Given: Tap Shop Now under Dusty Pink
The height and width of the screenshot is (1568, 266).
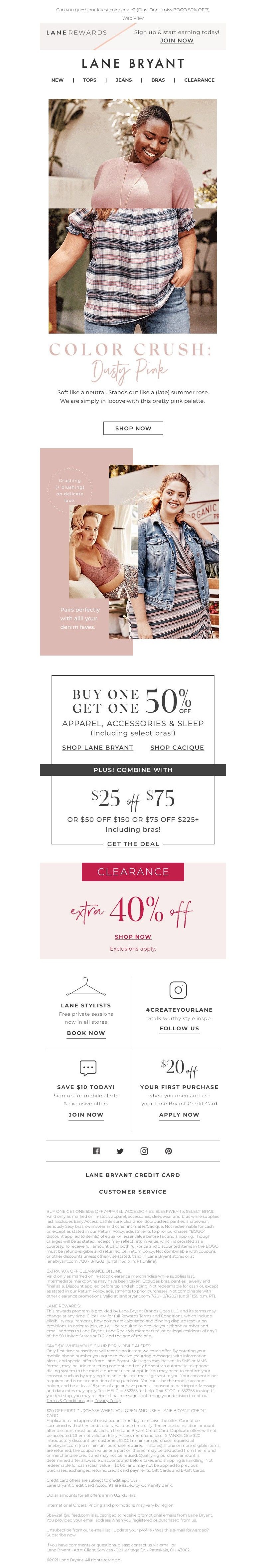Looking at the screenshot, I should (133, 428).
